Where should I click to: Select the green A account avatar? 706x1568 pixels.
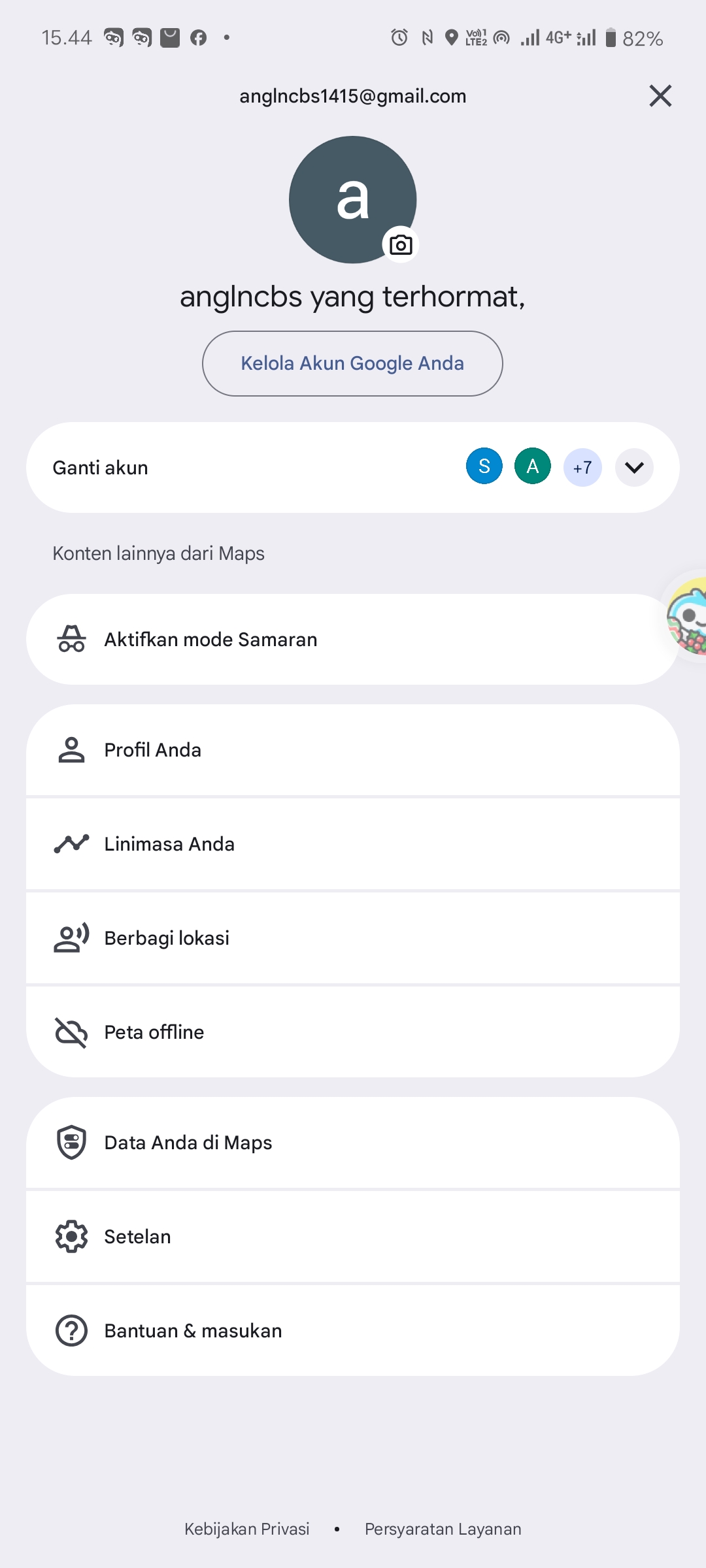pyautogui.click(x=533, y=466)
